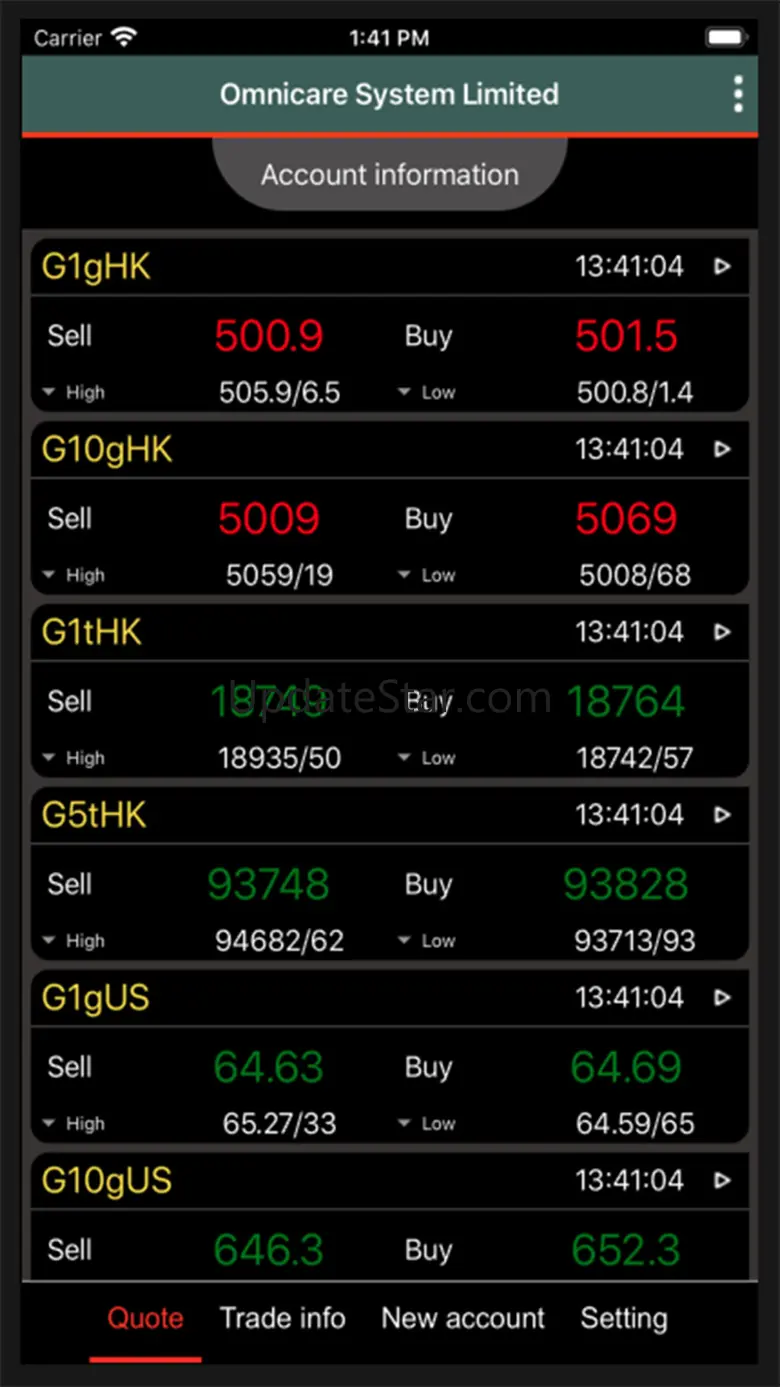Expand G5tHK quote arrow

tap(722, 815)
